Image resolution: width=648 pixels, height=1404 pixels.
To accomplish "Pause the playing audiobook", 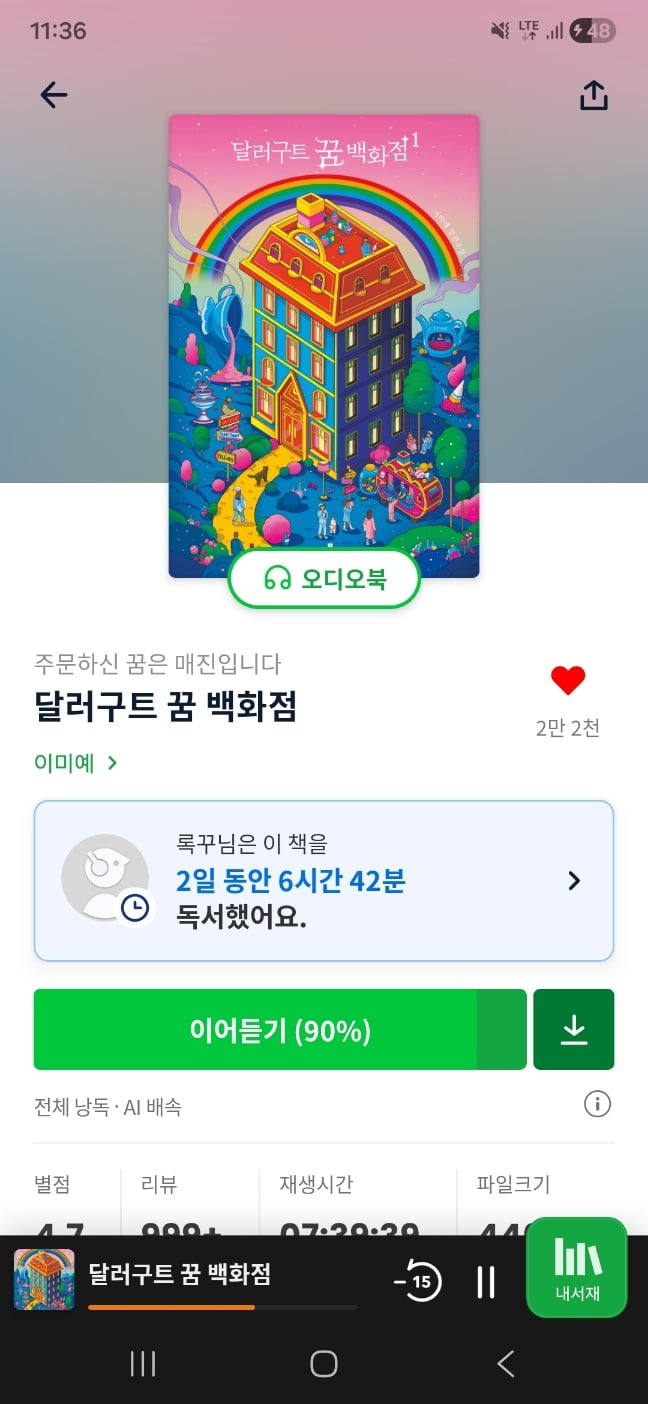I will 486,1281.
